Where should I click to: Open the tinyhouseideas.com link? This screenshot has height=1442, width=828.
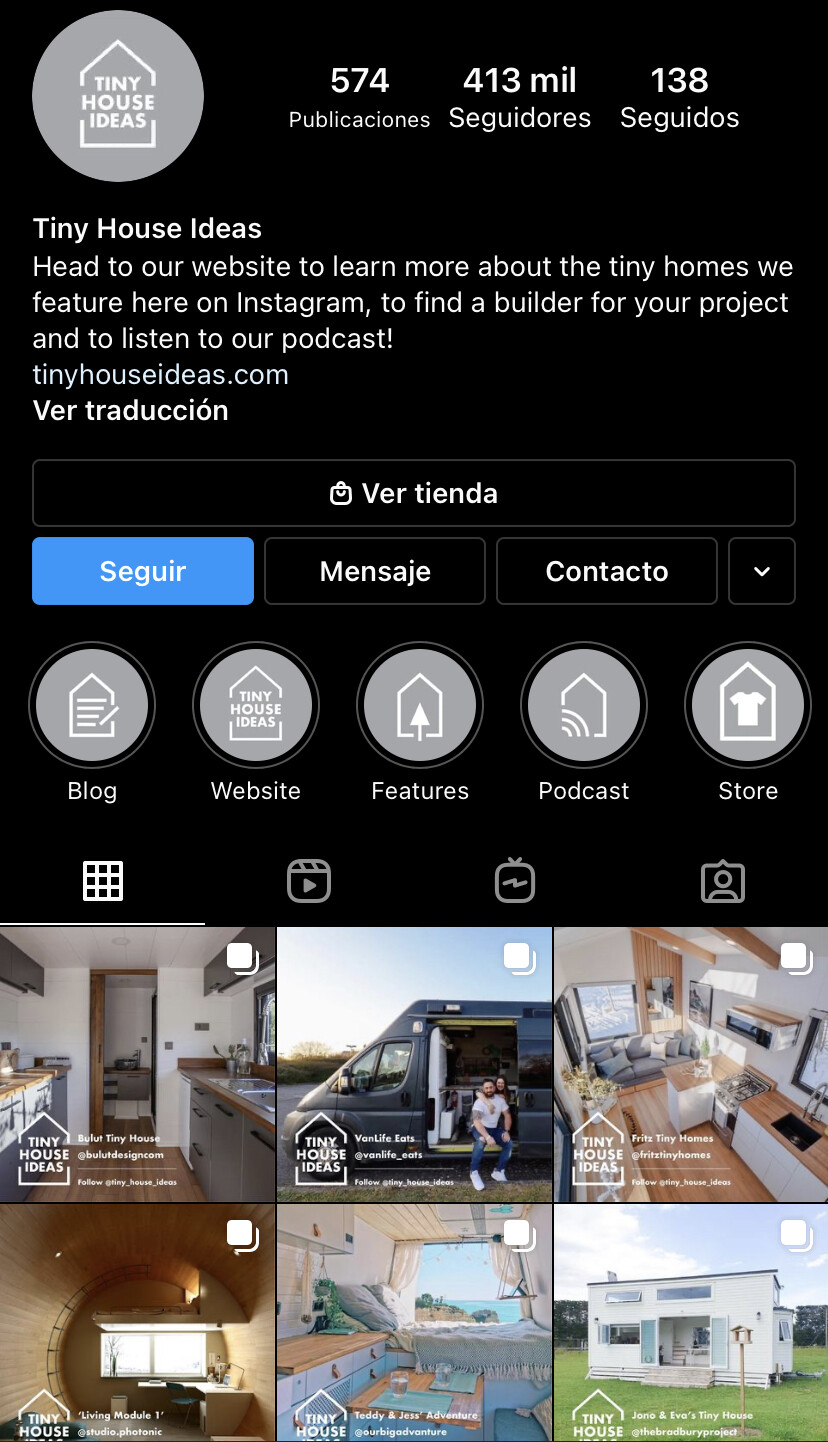tap(161, 375)
